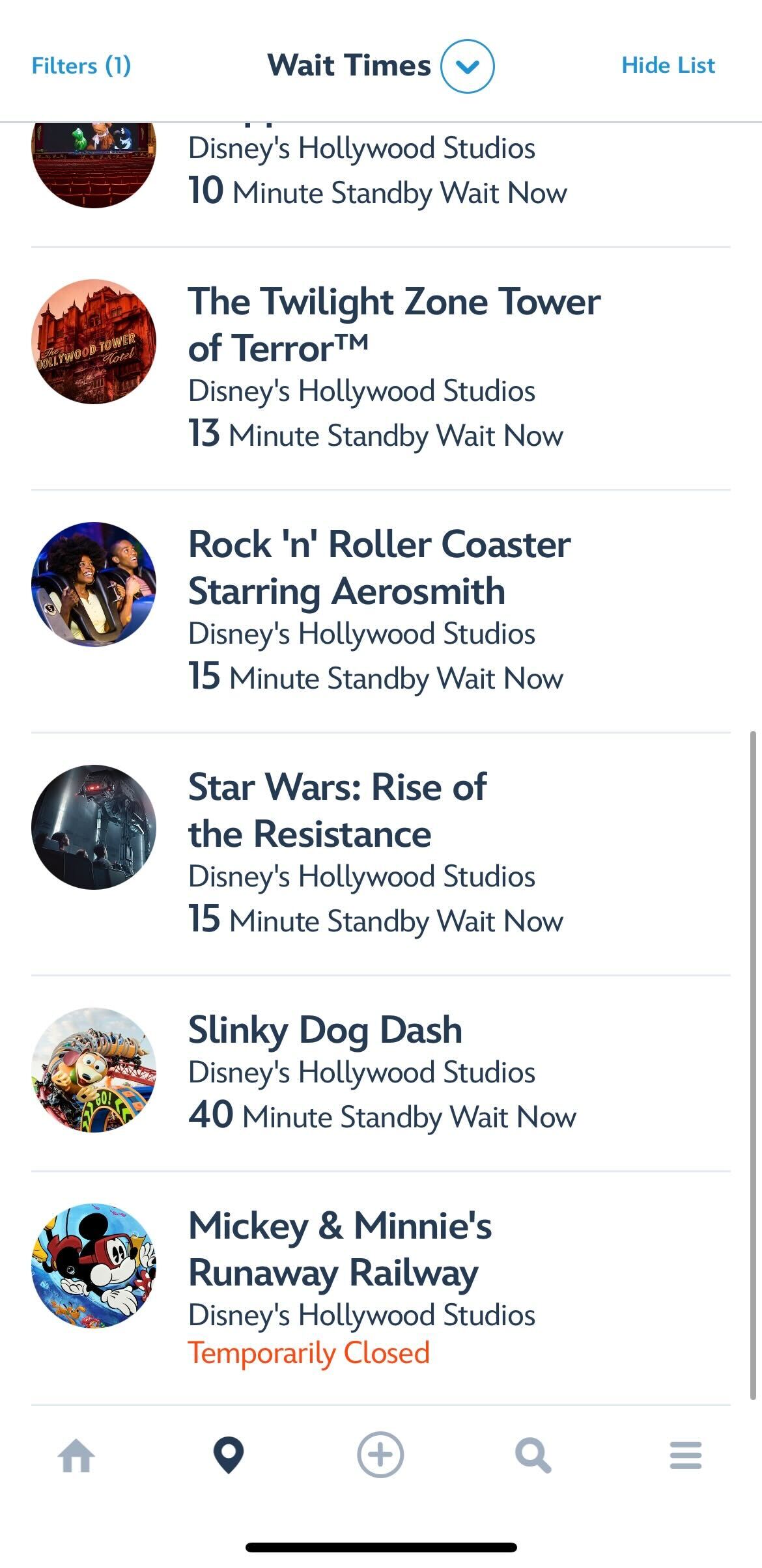Open Slinky Dog Dash details
The image size is (762, 1568).
[325, 1030]
